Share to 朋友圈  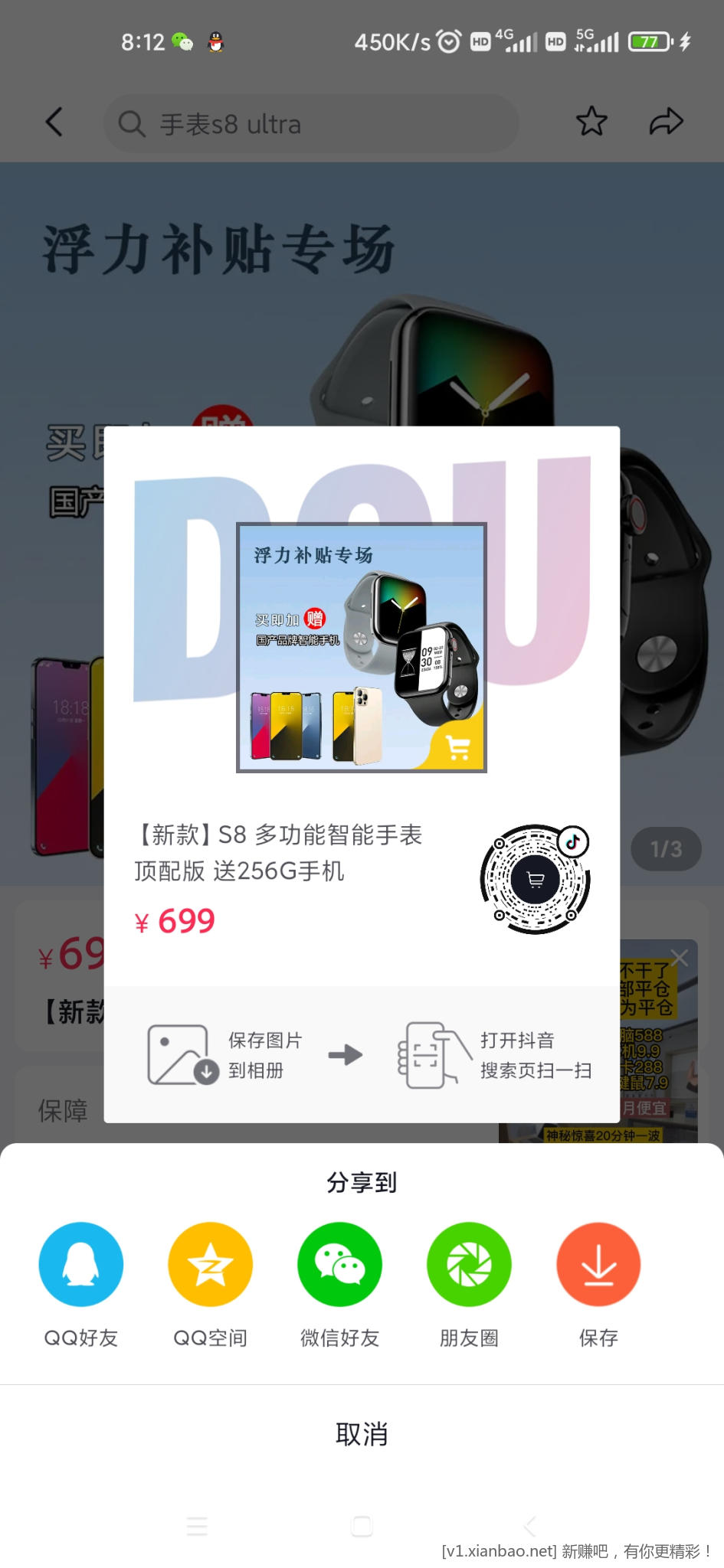(469, 1264)
